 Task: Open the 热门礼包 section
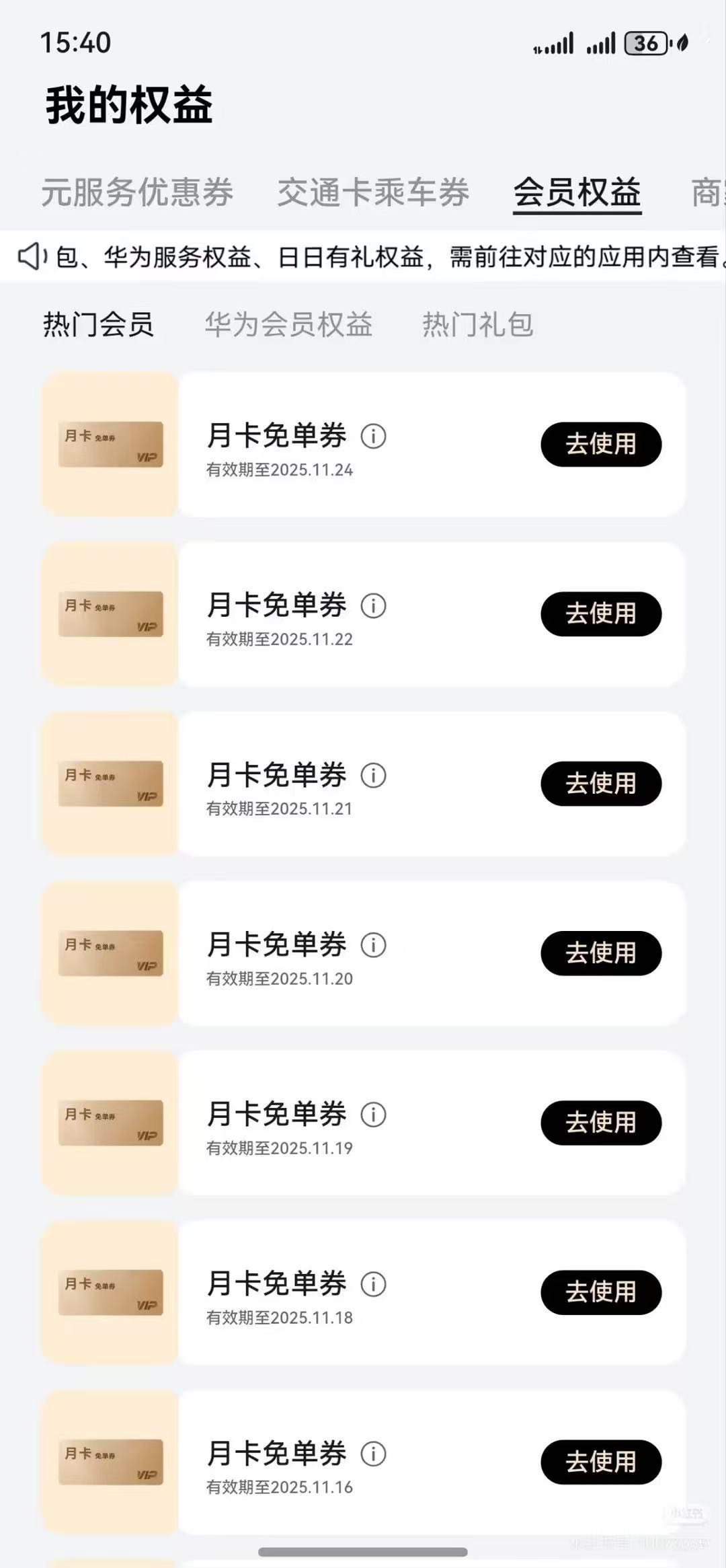coord(478,325)
